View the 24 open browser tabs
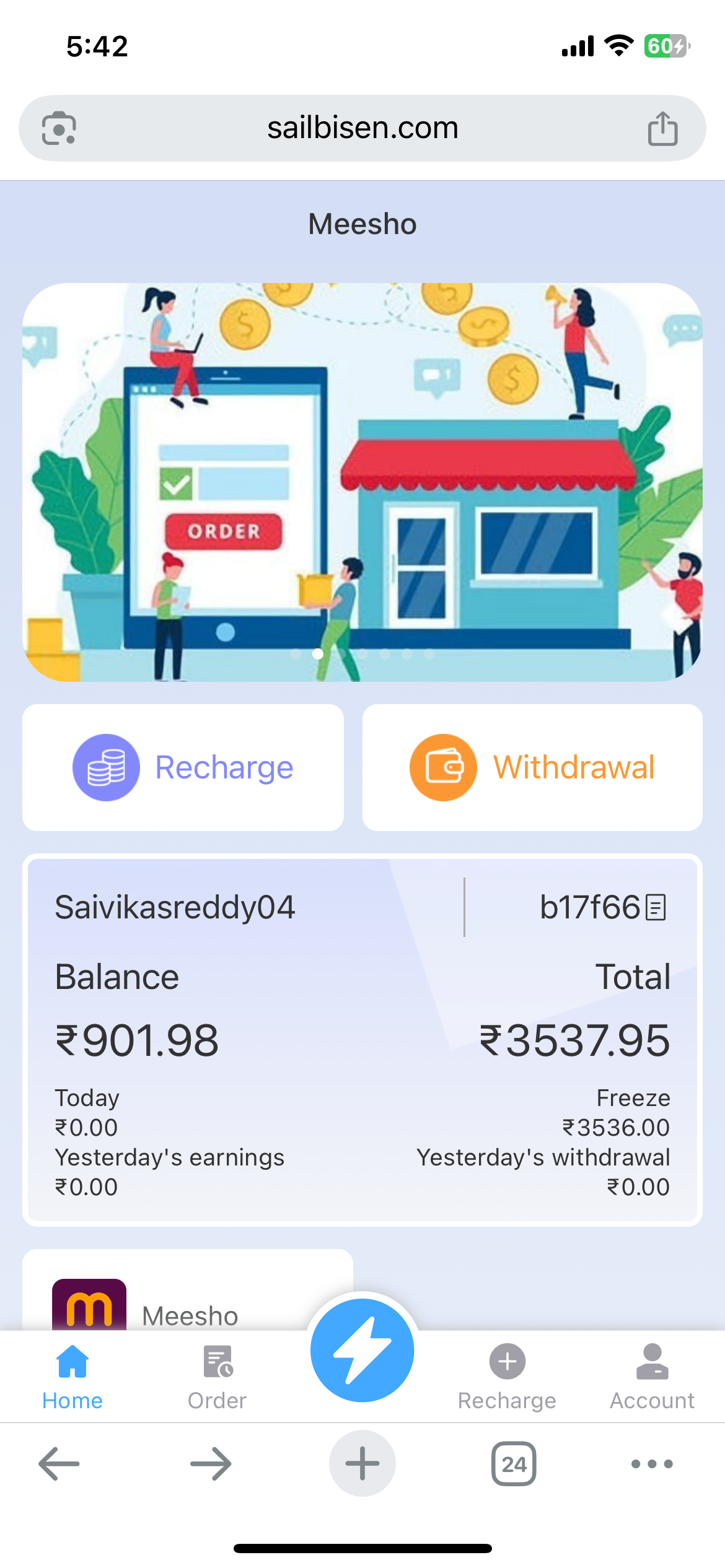The image size is (725, 1568). pos(514,1464)
